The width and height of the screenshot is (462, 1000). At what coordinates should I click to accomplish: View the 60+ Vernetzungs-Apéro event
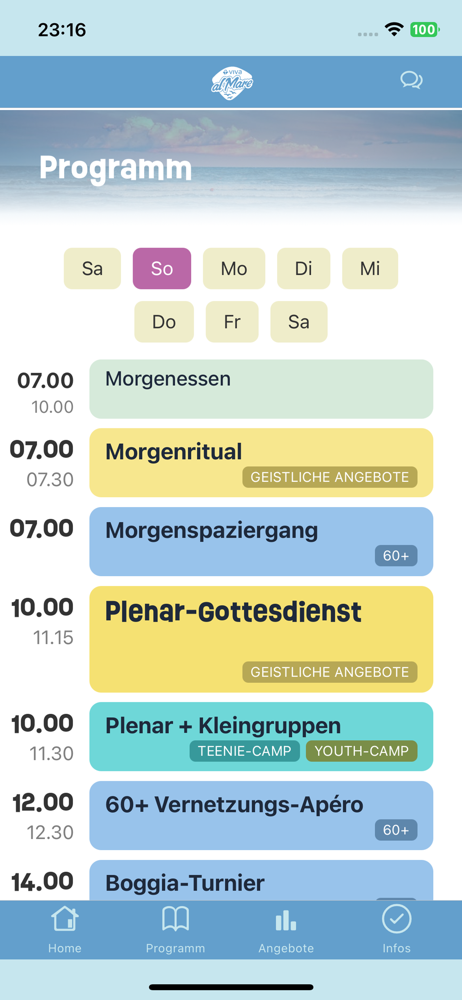(261, 816)
